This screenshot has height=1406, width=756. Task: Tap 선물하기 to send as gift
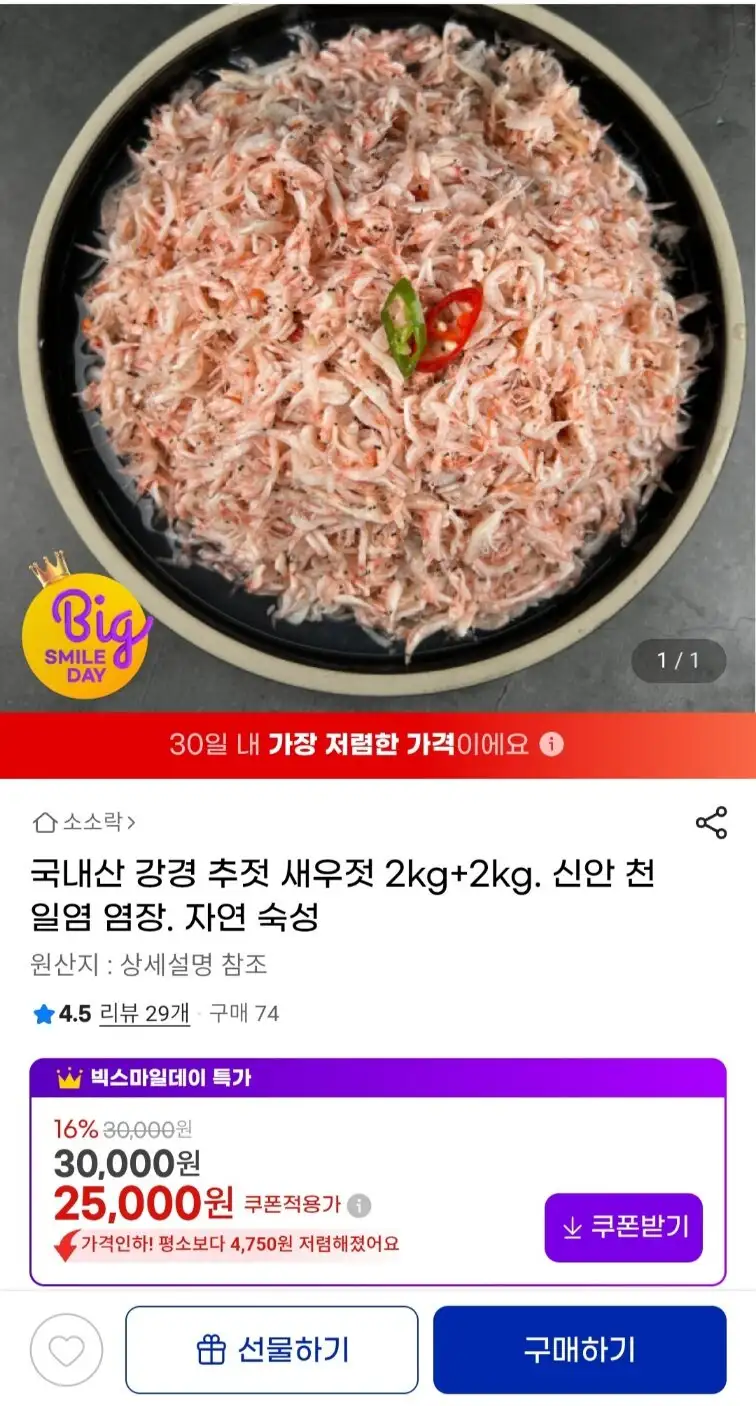[272, 1350]
